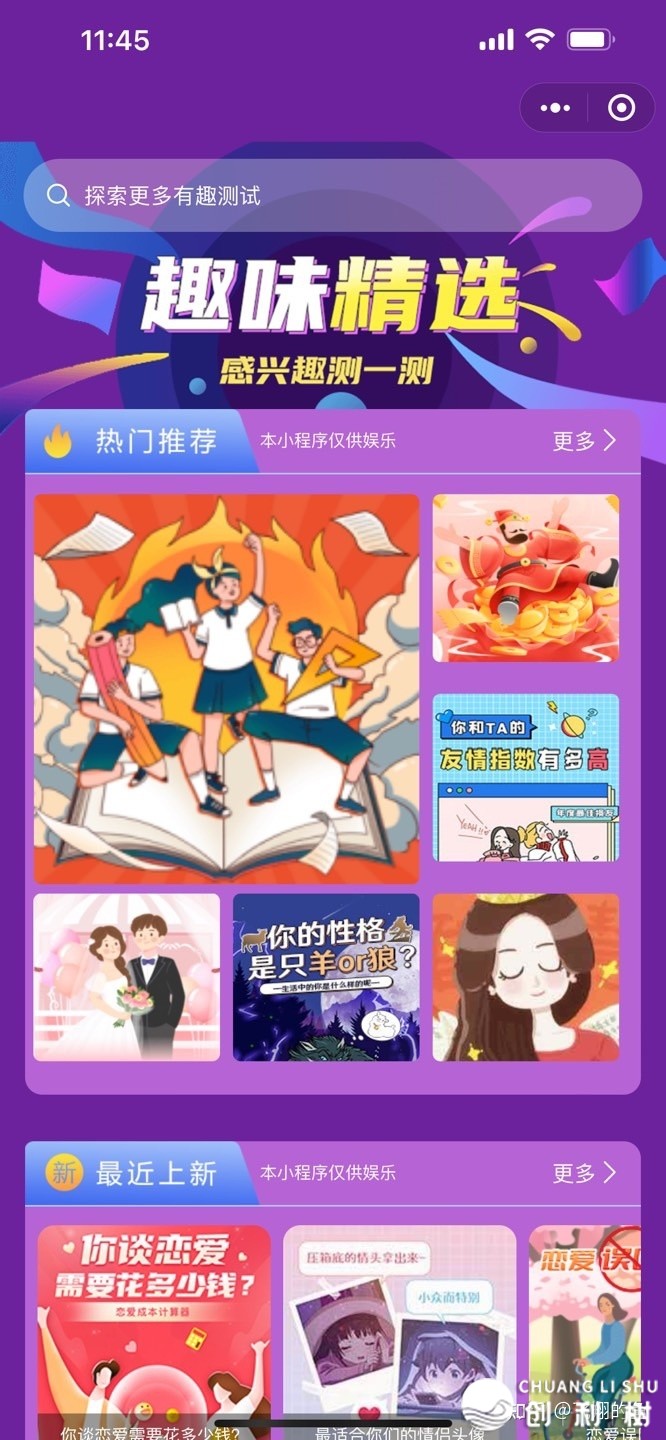Select the 友情指数有多高 quiz card
666x1440 pixels.
pos(526,777)
